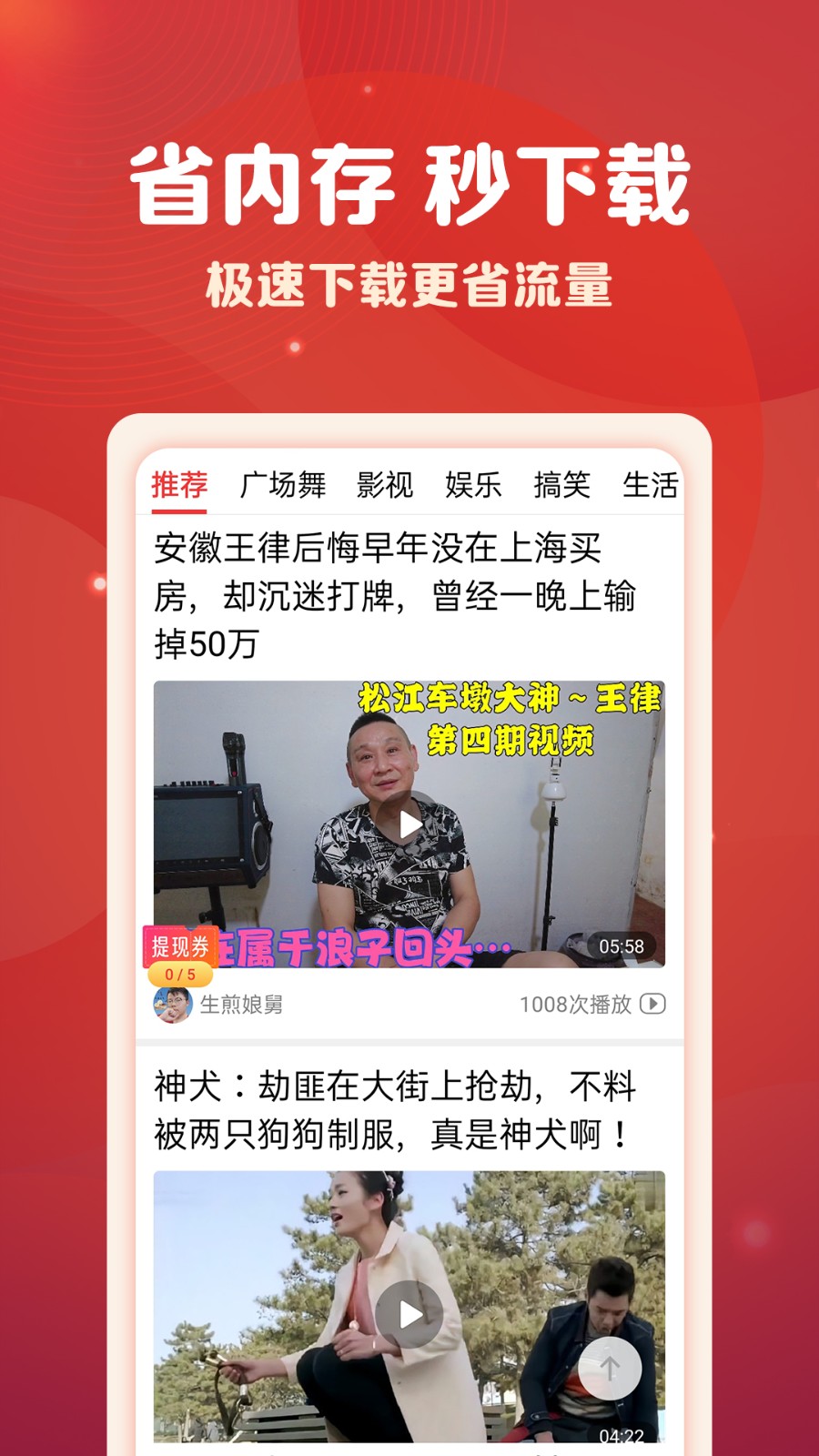The height and width of the screenshot is (1456, 819).
Task: Open the 影视 tab
Action: (x=383, y=485)
